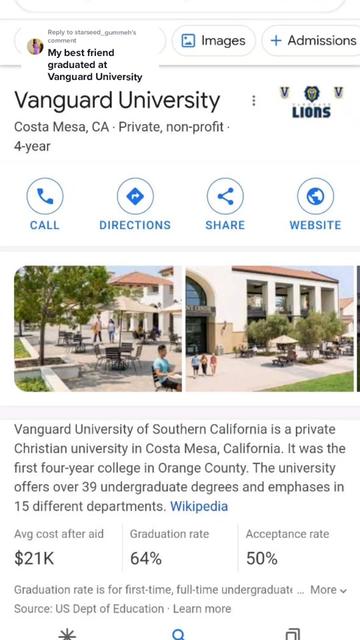
Task: Call Vanguard University
Action: 45,204
